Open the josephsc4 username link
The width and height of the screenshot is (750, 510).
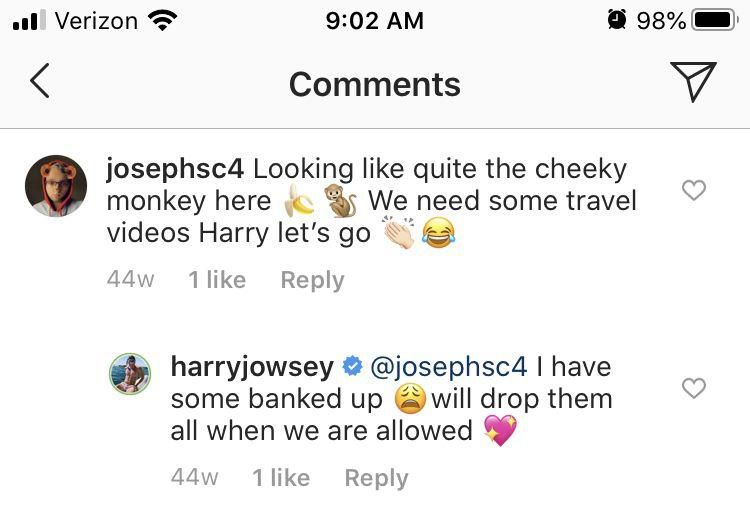(x=174, y=169)
